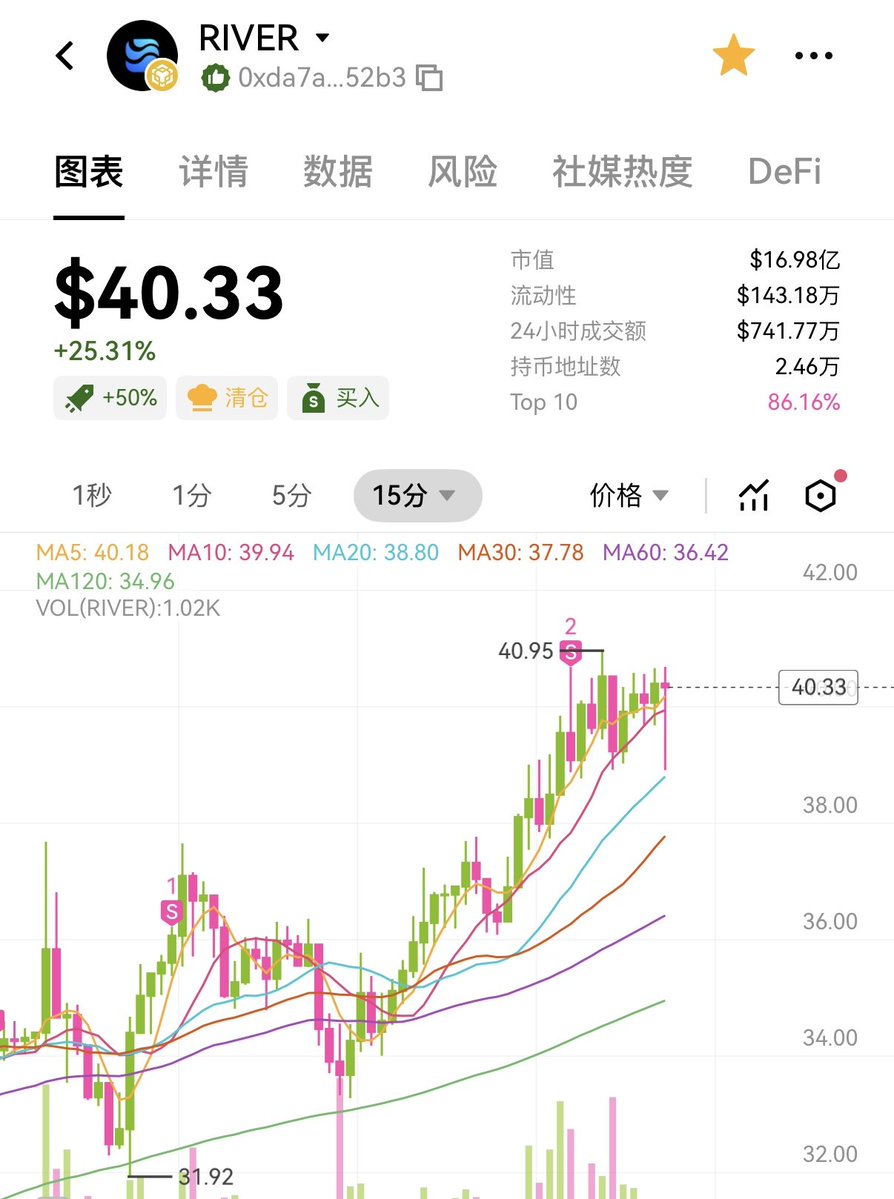
Task: Choose the 5分 chart interval
Action: 292,495
